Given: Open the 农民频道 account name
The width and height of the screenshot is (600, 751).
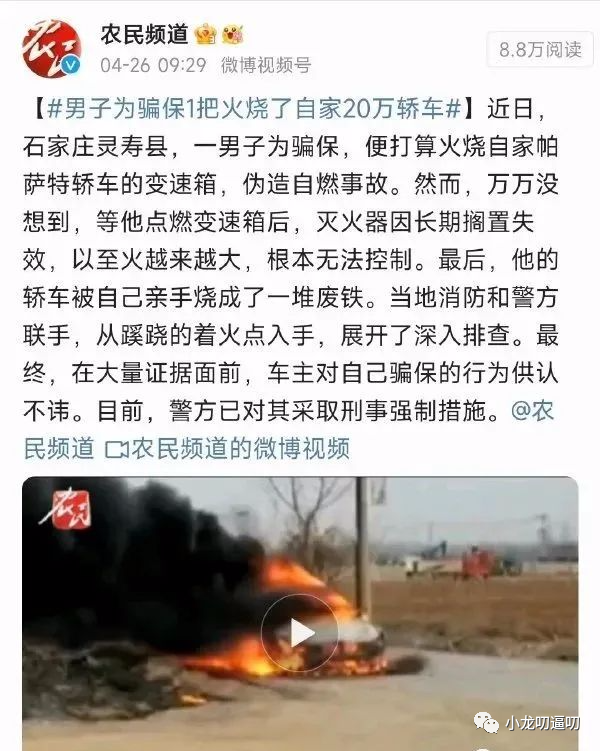Looking at the screenshot, I should 144,33.
